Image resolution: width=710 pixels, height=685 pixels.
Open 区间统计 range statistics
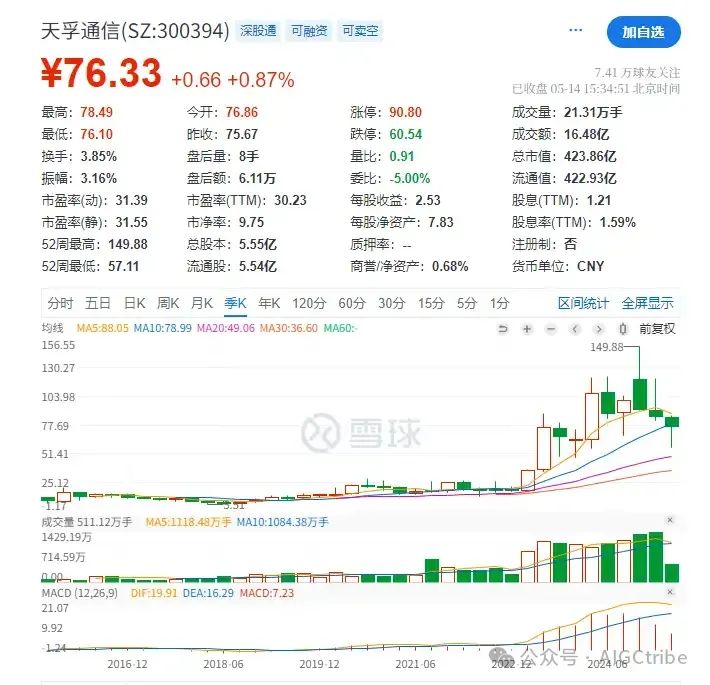tap(583, 303)
